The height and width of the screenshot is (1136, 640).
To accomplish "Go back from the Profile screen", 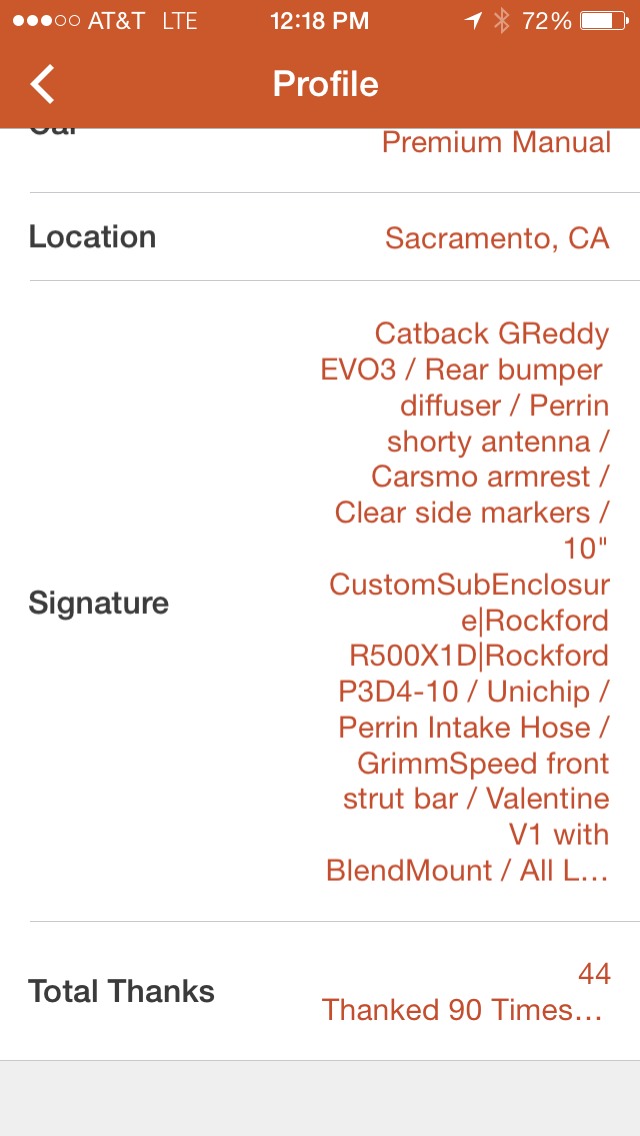I will (x=42, y=84).
